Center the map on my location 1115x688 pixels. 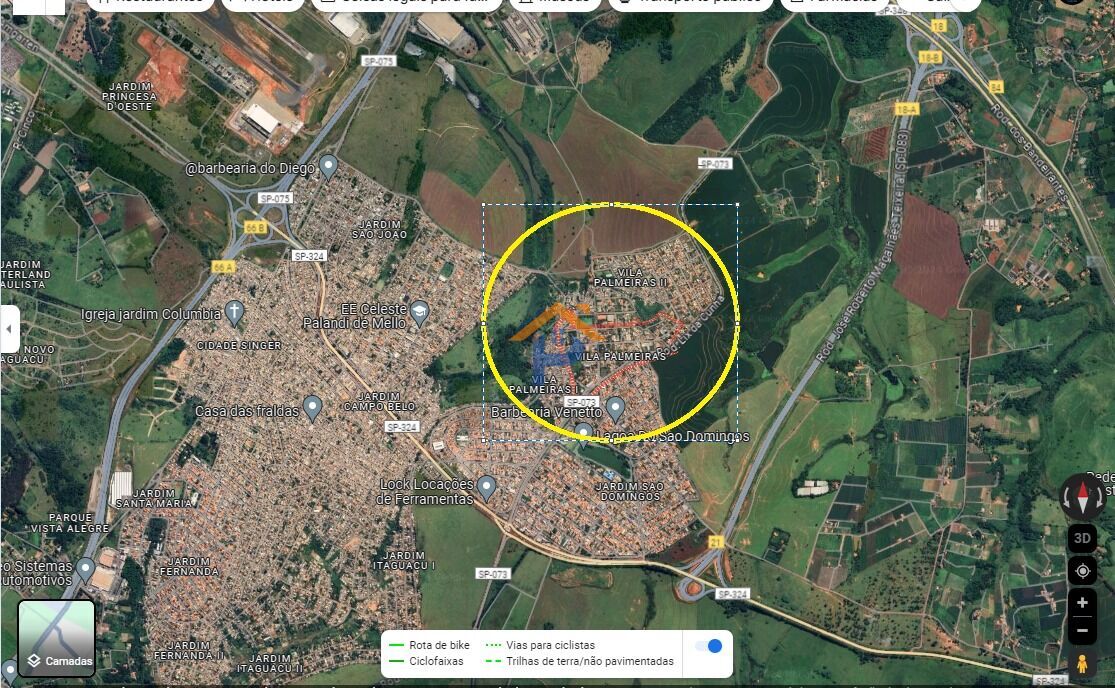pyautogui.click(x=1082, y=571)
